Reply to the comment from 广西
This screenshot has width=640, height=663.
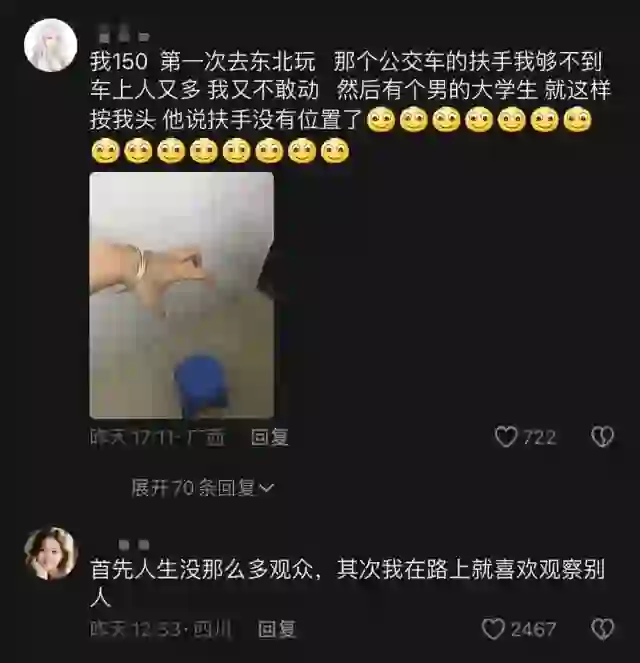tap(269, 437)
